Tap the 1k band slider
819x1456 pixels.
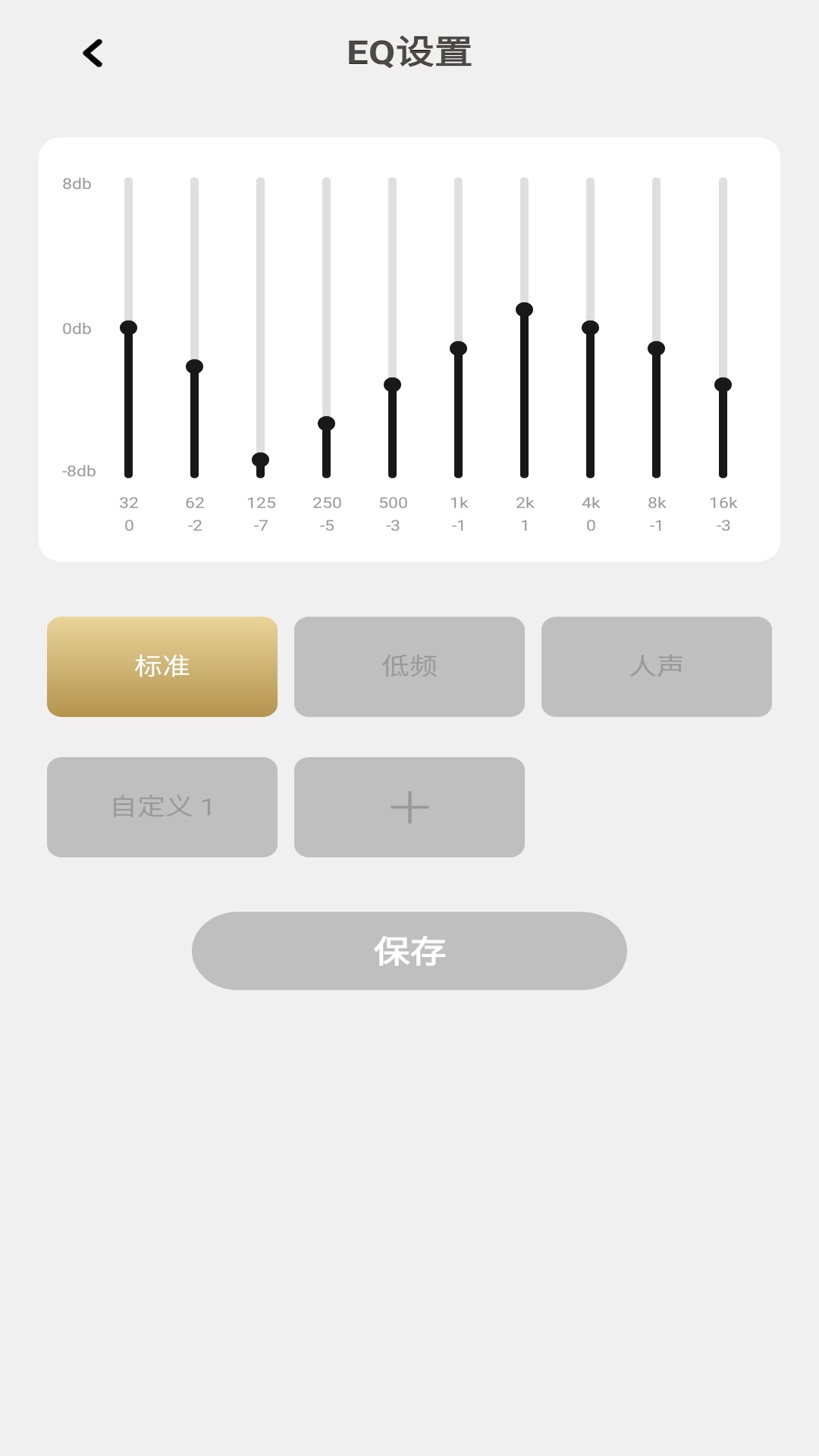(x=458, y=348)
